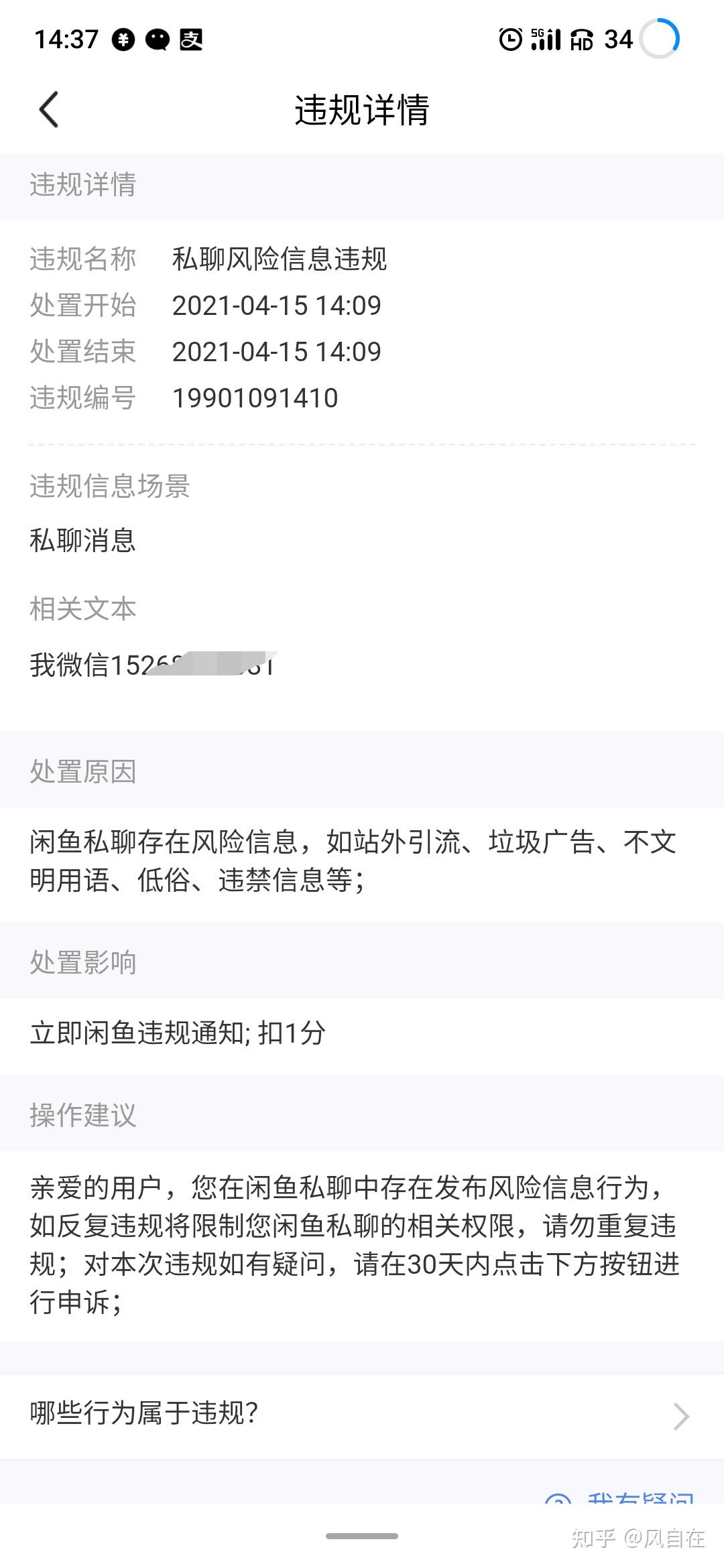
Task: Tap the partially visible 我有疑问 link
Action: click(620, 1497)
